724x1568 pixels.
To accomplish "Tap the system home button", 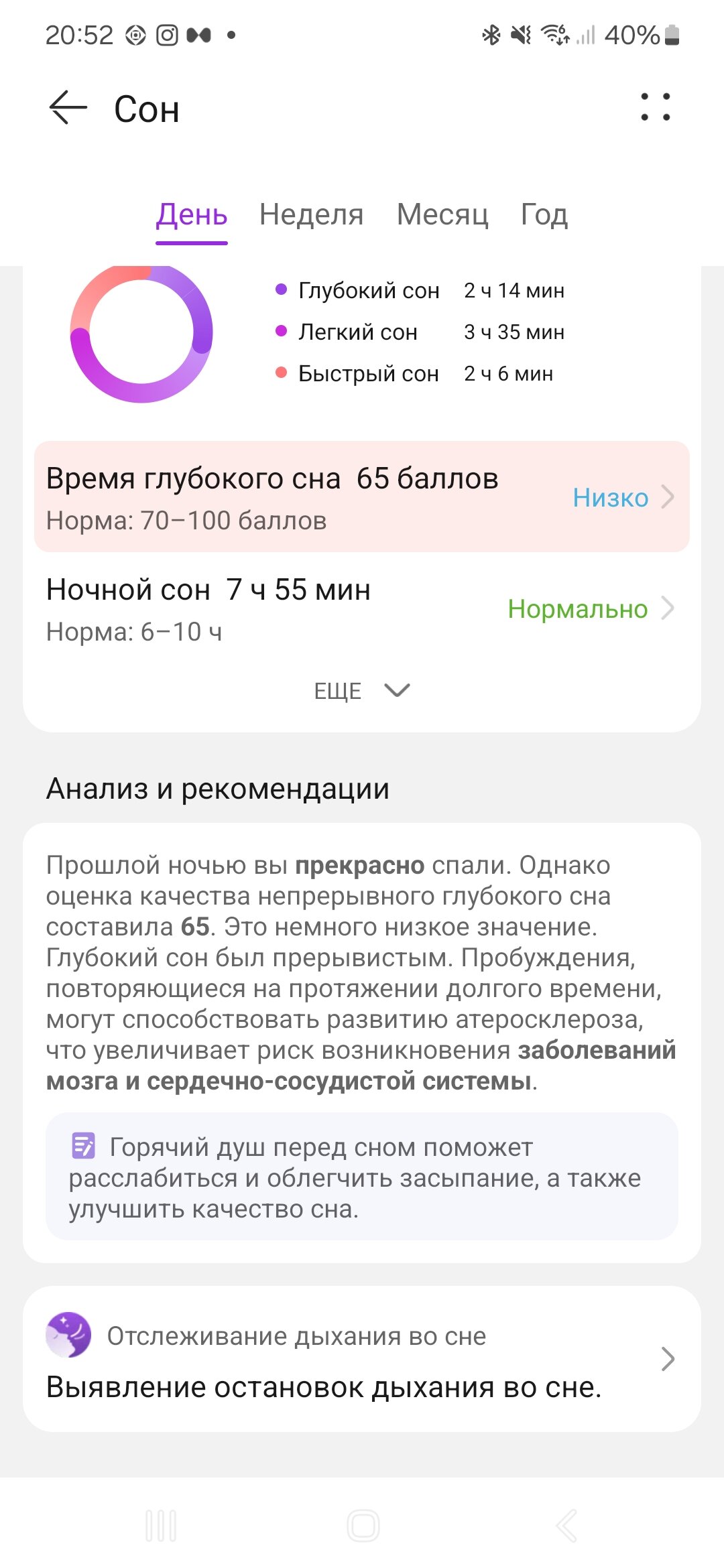I will [x=363, y=1526].
